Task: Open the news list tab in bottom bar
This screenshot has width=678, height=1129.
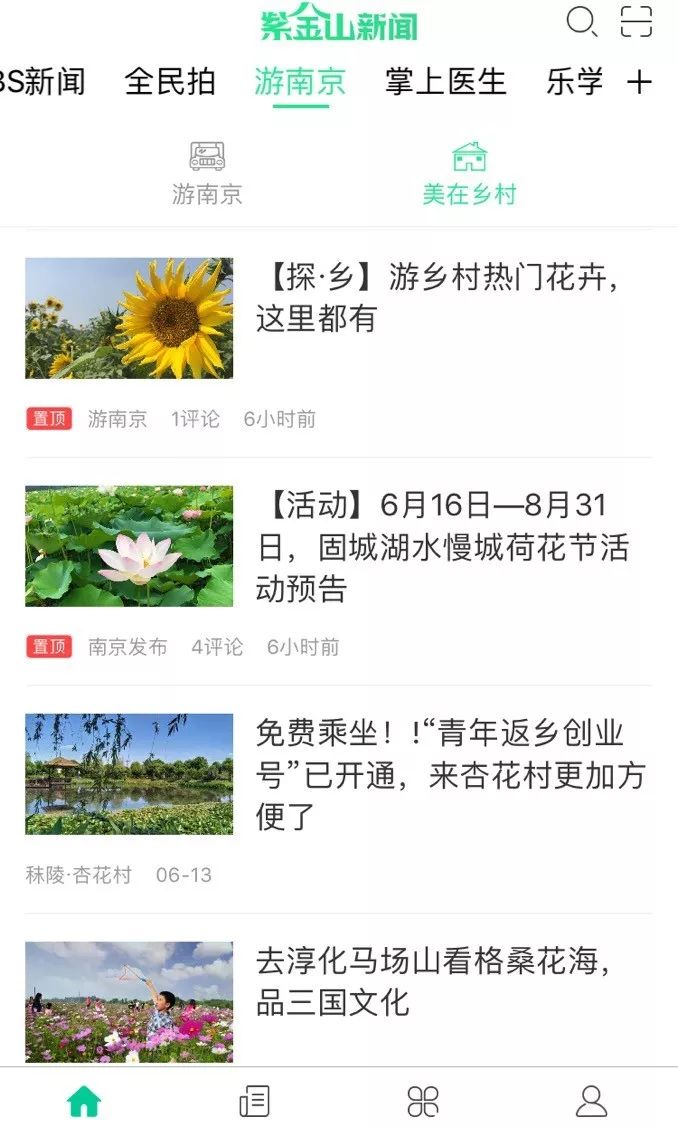Action: tap(254, 1101)
